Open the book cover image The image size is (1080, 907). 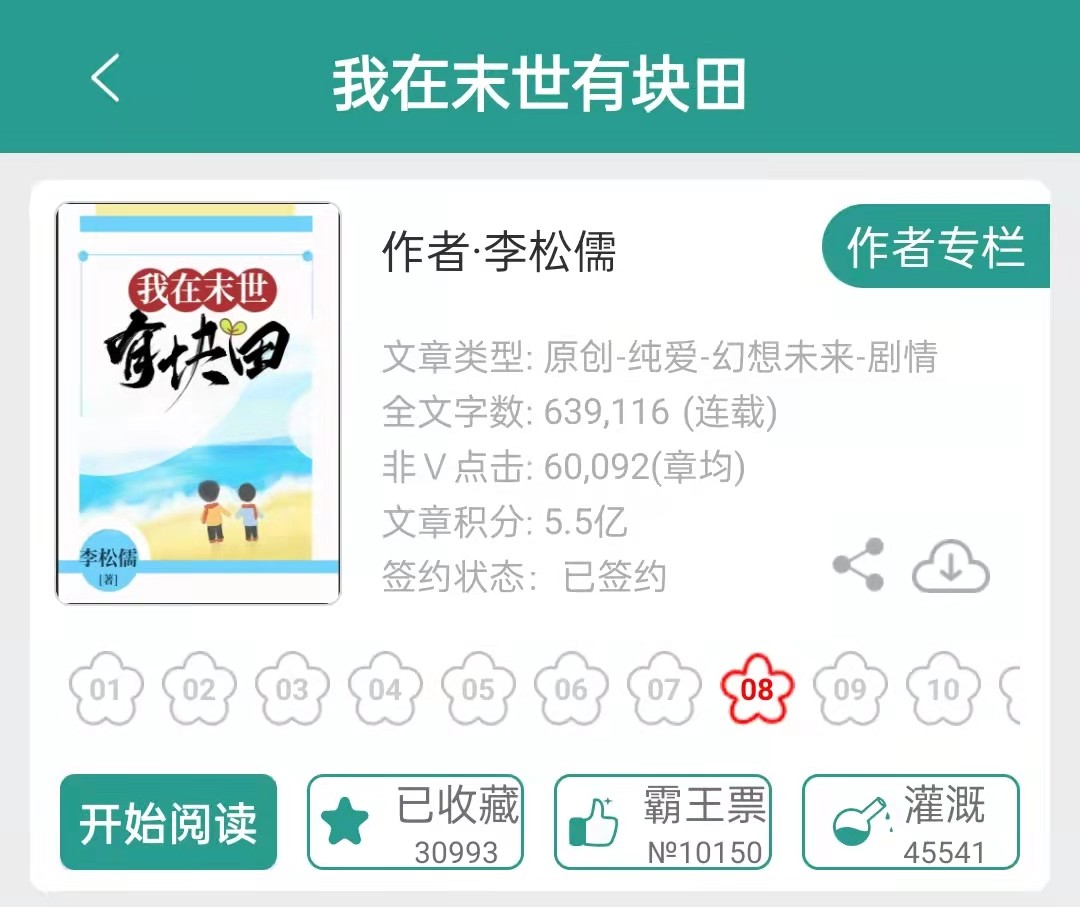tap(198, 404)
